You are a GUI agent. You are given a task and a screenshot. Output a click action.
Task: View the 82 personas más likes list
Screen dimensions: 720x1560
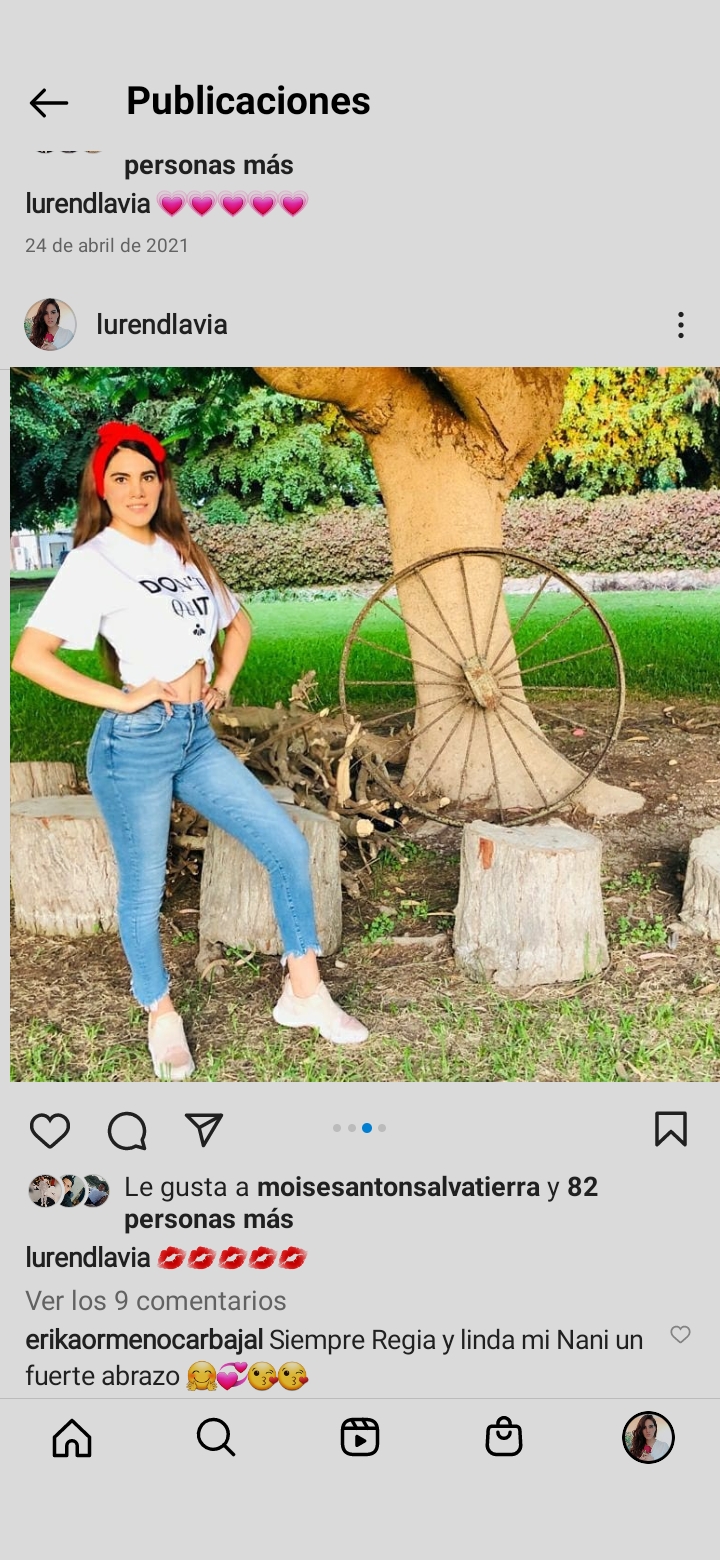point(208,1220)
